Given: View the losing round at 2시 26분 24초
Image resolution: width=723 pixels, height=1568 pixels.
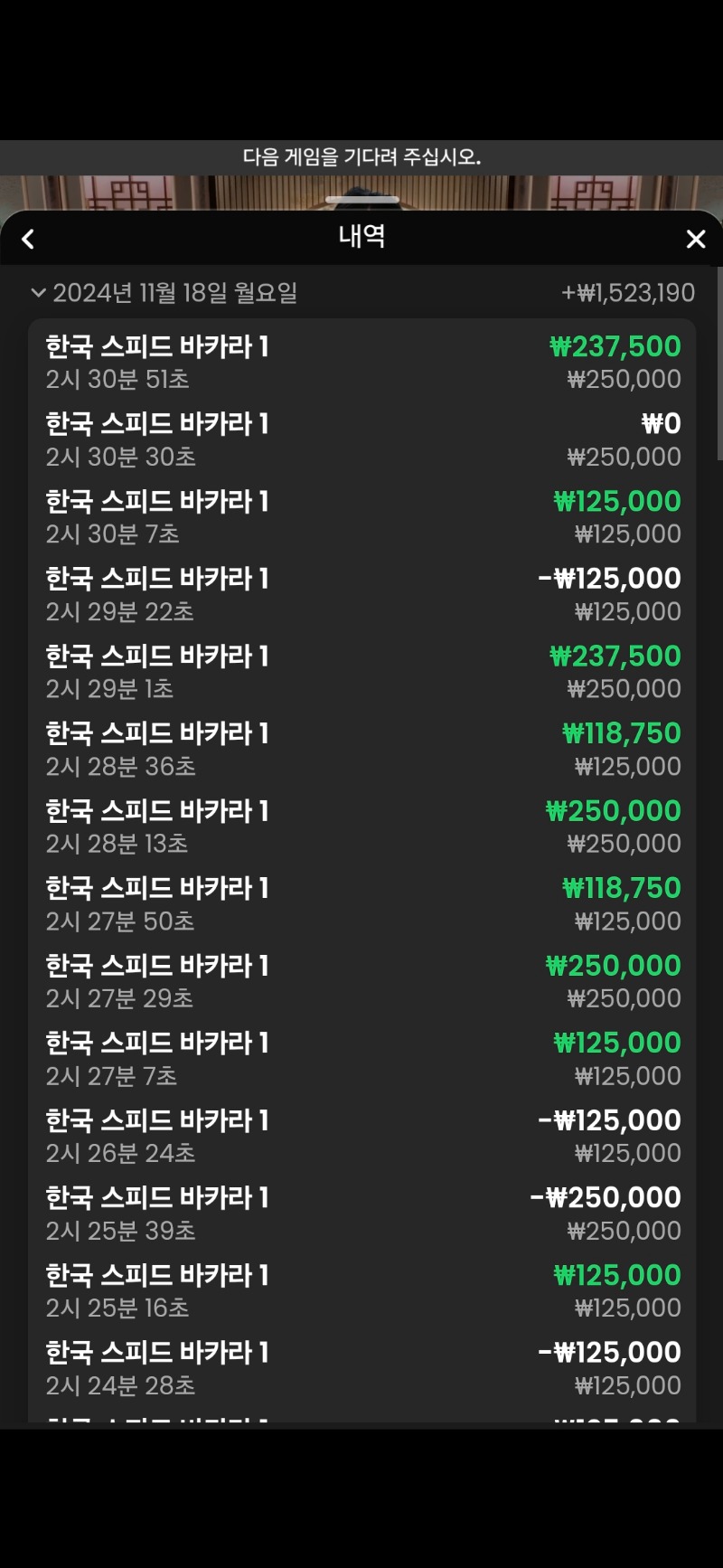Looking at the screenshot, I should pyautogui.click(x=361, y=1136).
